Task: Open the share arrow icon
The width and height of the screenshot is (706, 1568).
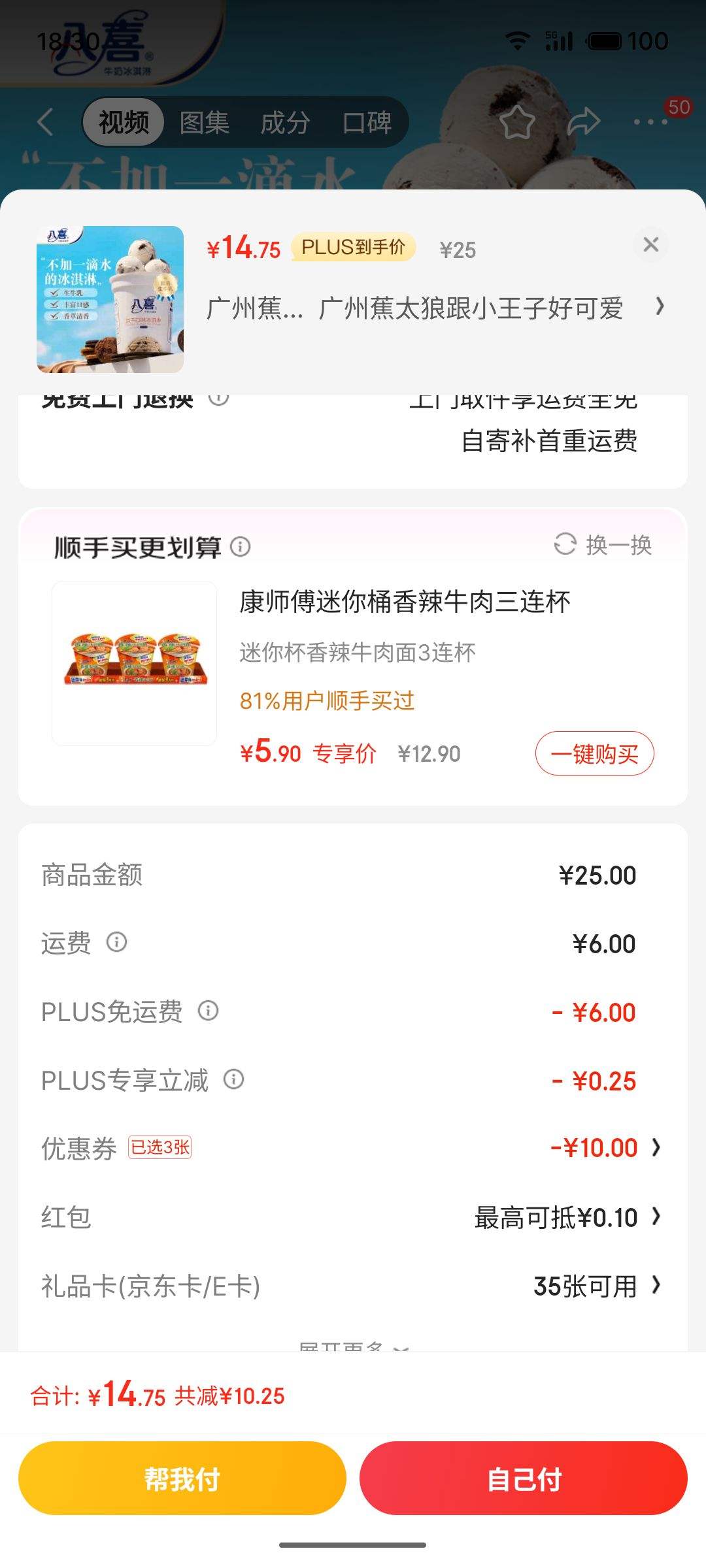Action: click(585, 121)
